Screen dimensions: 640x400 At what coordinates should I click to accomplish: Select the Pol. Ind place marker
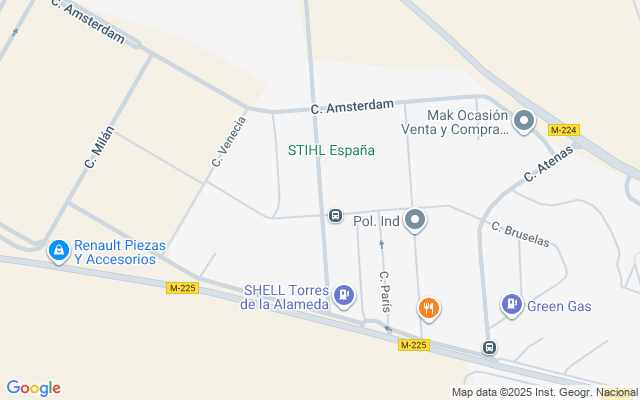[417, 220]
